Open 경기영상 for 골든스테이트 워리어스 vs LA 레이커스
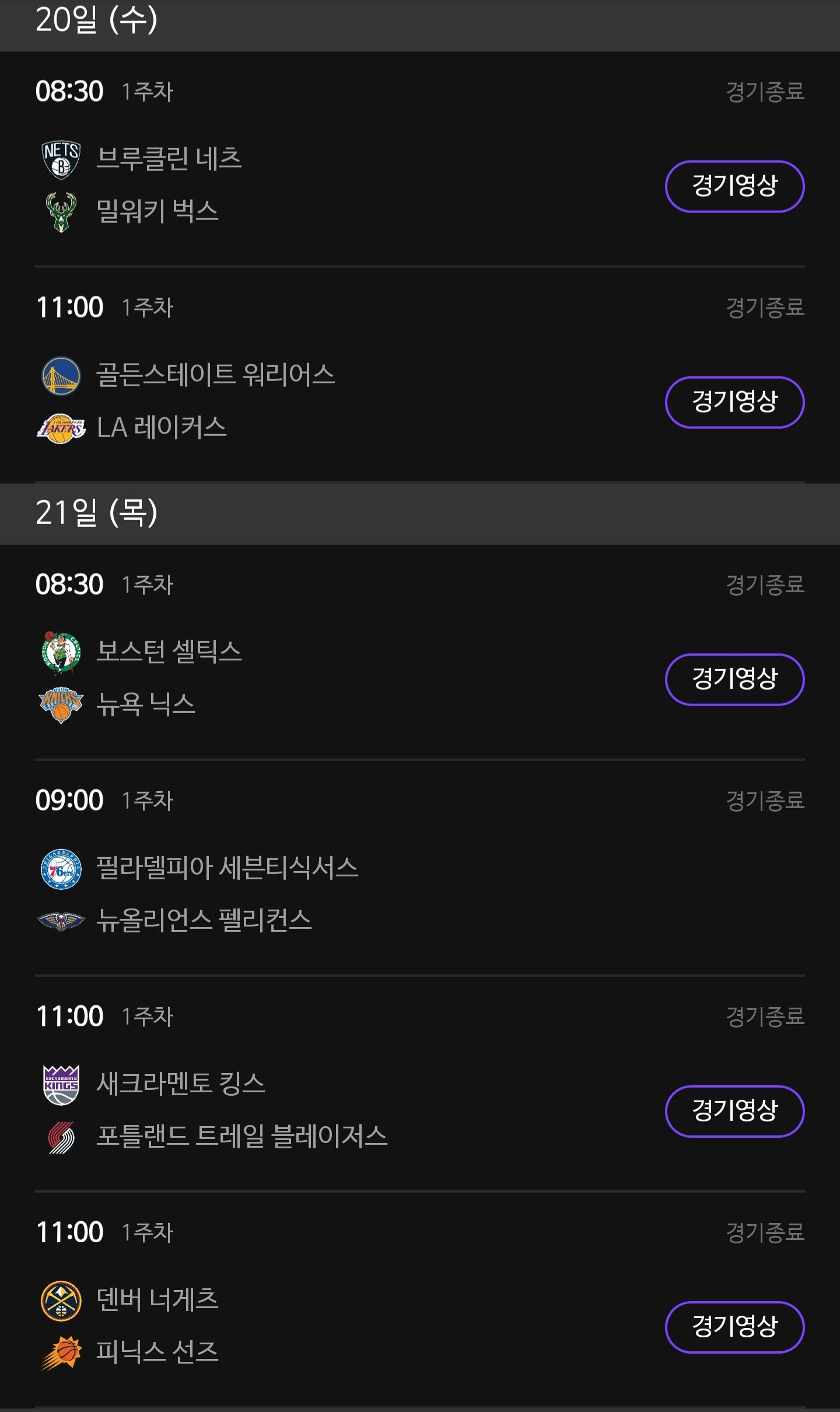The image size is (840, 1412). click(x=734, y=402)
